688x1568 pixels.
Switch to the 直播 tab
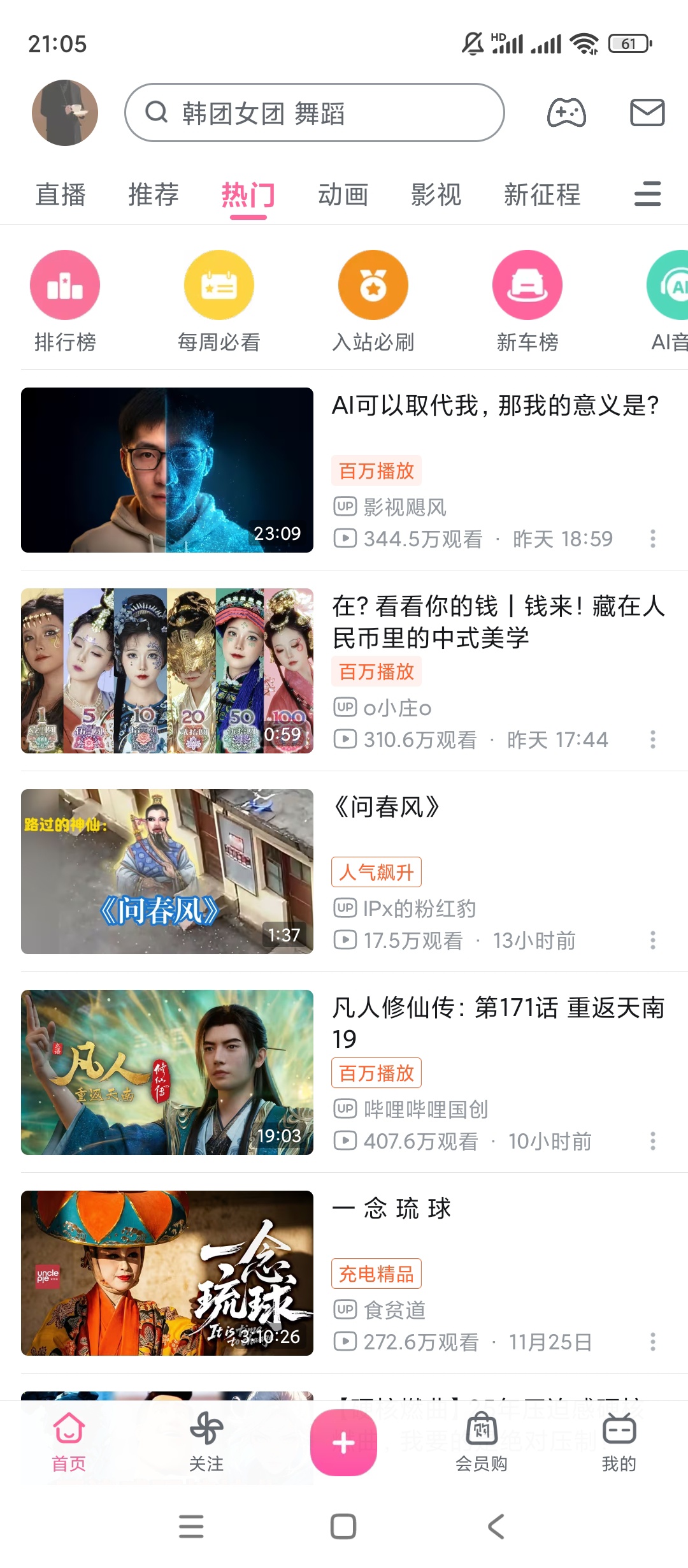(x=61, y=194)
